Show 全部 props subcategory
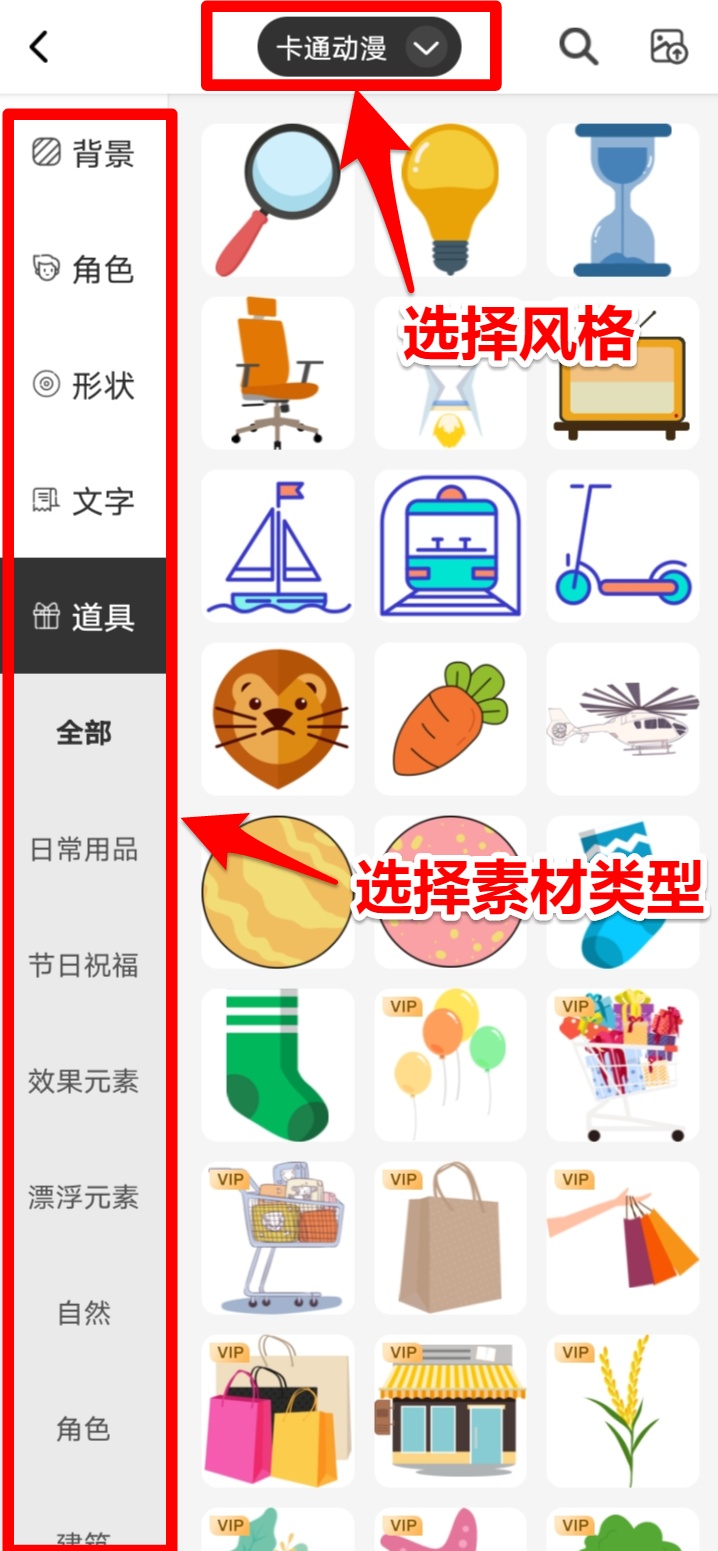718x1551 pixels. coord(84,733)
